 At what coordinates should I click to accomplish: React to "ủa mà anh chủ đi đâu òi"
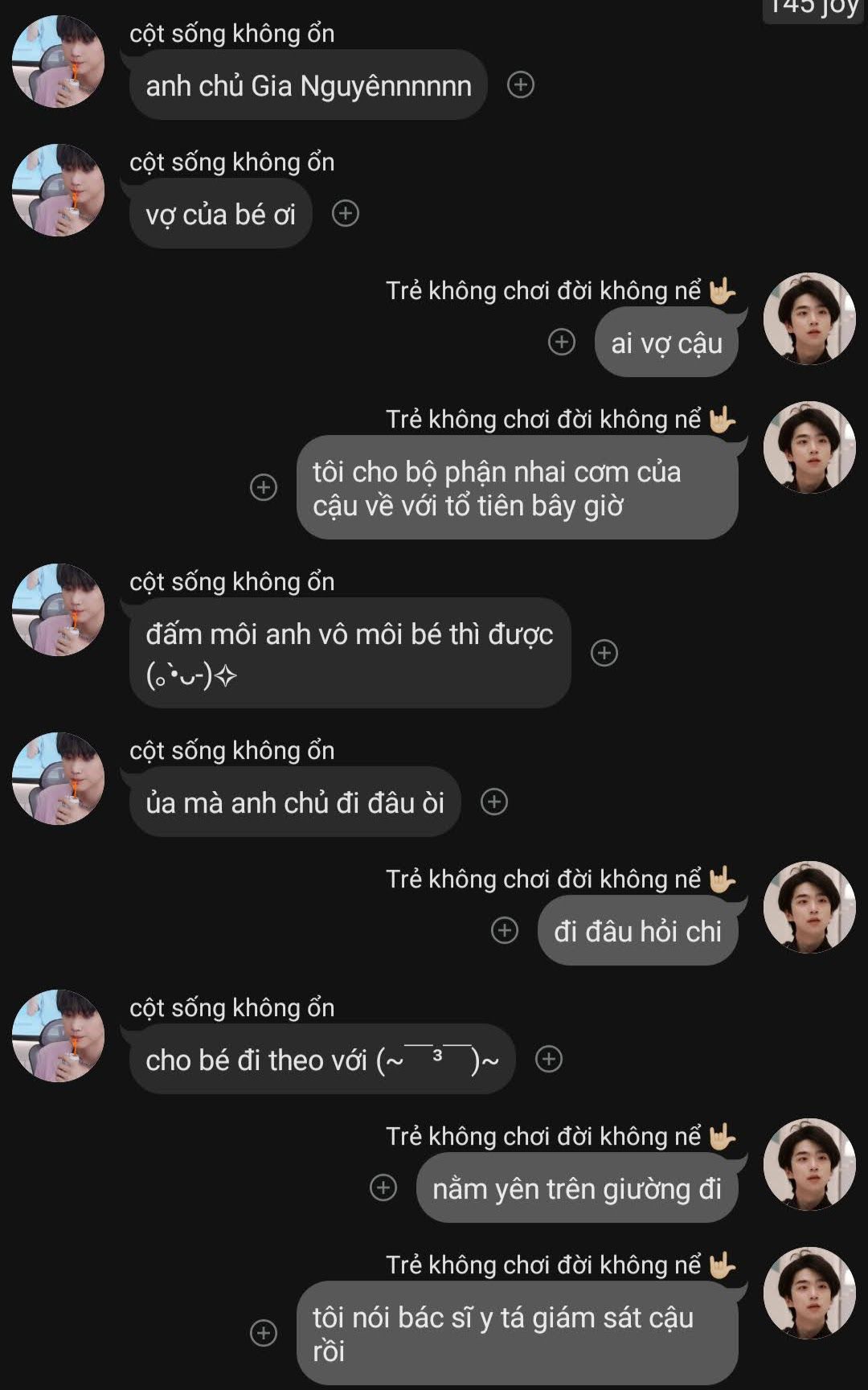click(494, 802)
